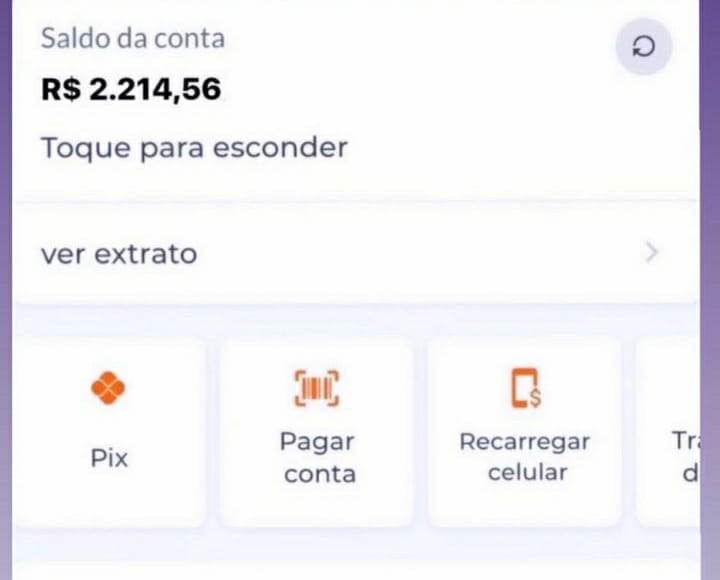The height and width of the screenshot is (580, 720).
Task: Tap 'Toque para esconder' to hide balance
Action: point(194,149)
